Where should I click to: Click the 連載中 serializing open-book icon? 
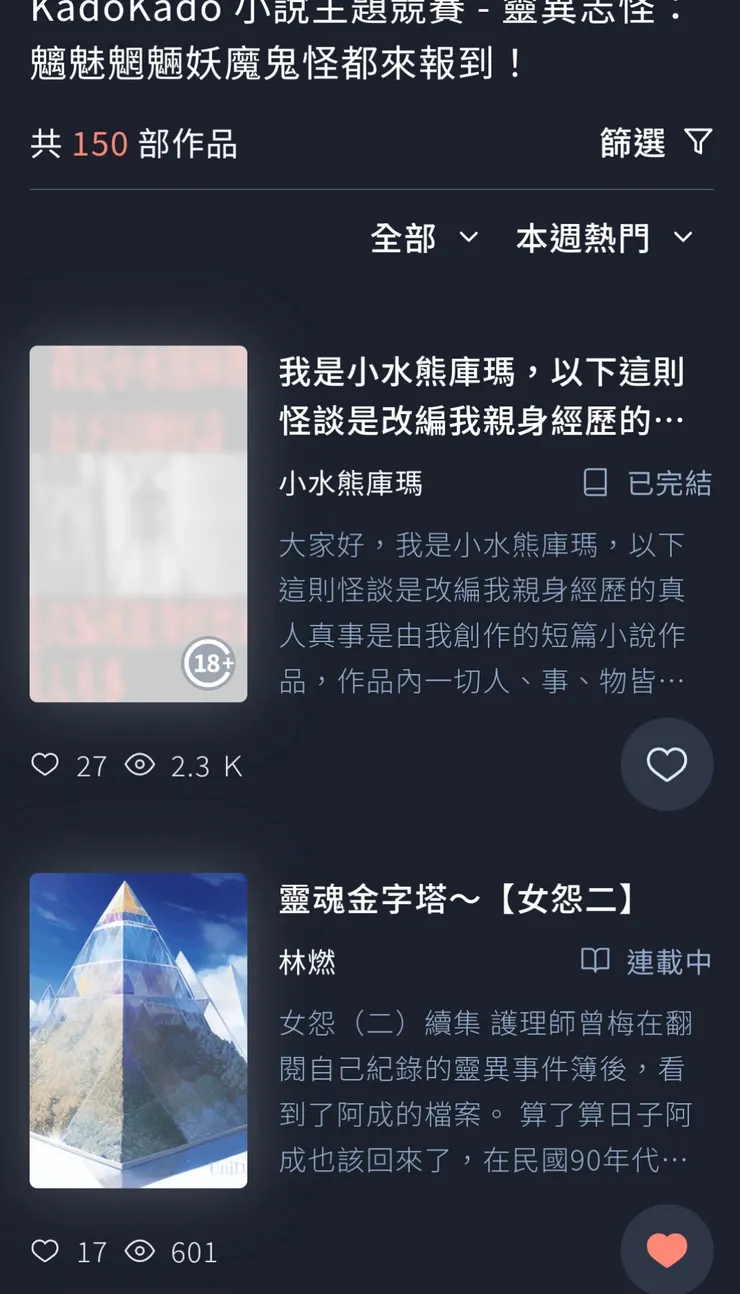594,962
